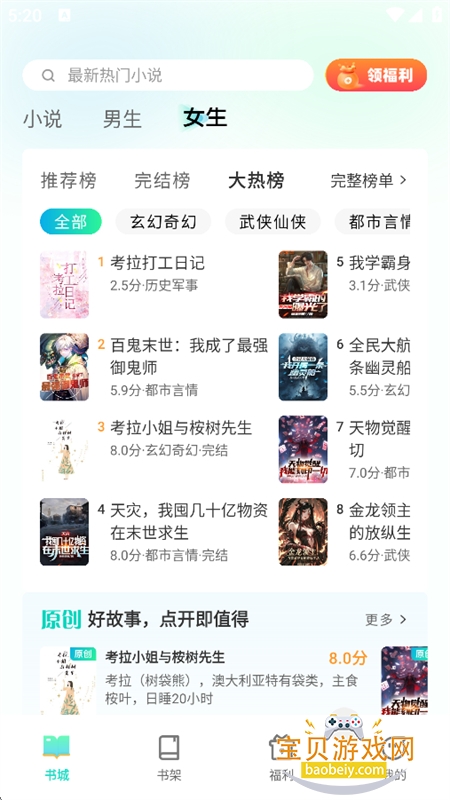
Task: Select the 完结榜 ranking tab
Action: 162,181
